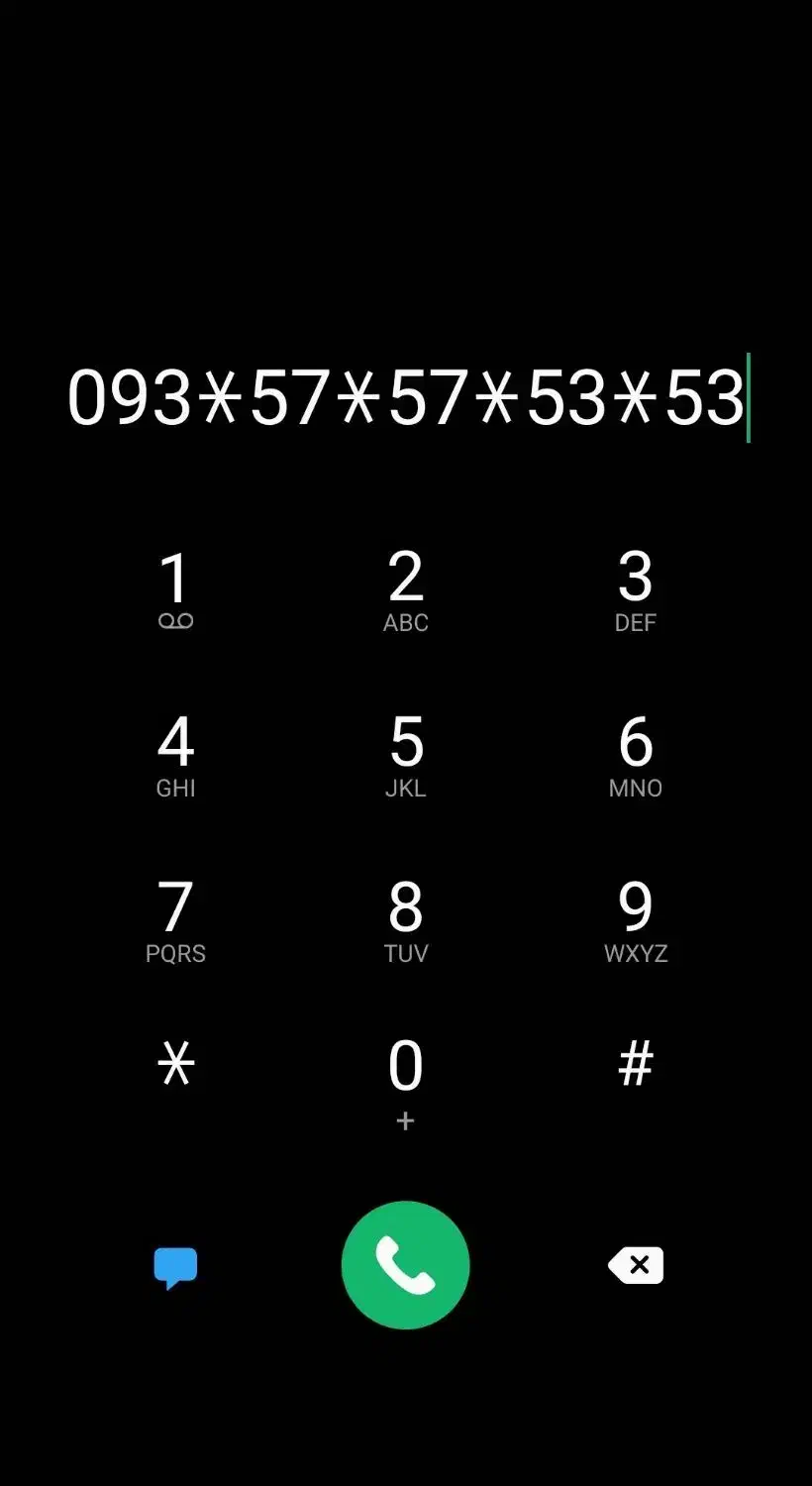Image resolution: width=812 pixels, height=1486 pixels.
Task: Hit the 5 JKL key
Action: 405,755
